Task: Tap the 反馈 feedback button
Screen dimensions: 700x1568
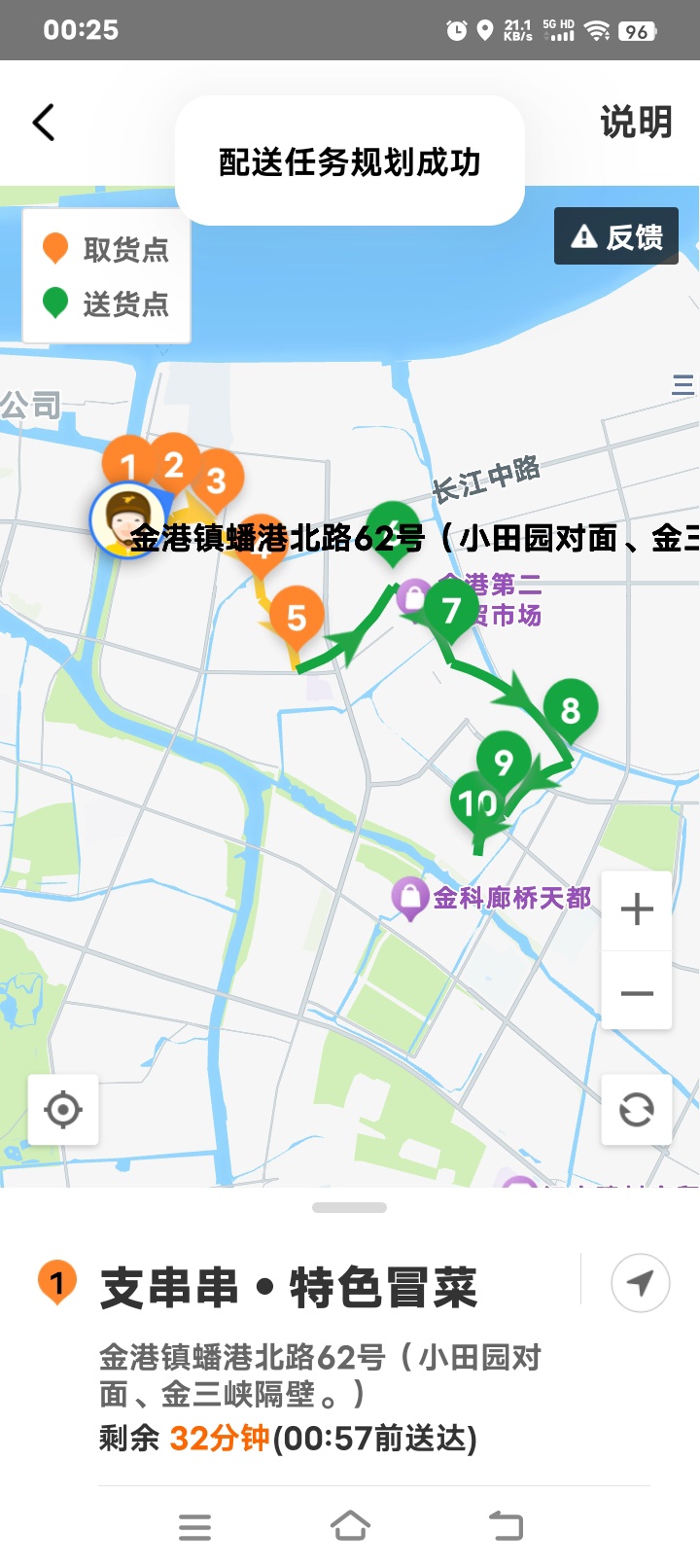Action: (616, 236)
